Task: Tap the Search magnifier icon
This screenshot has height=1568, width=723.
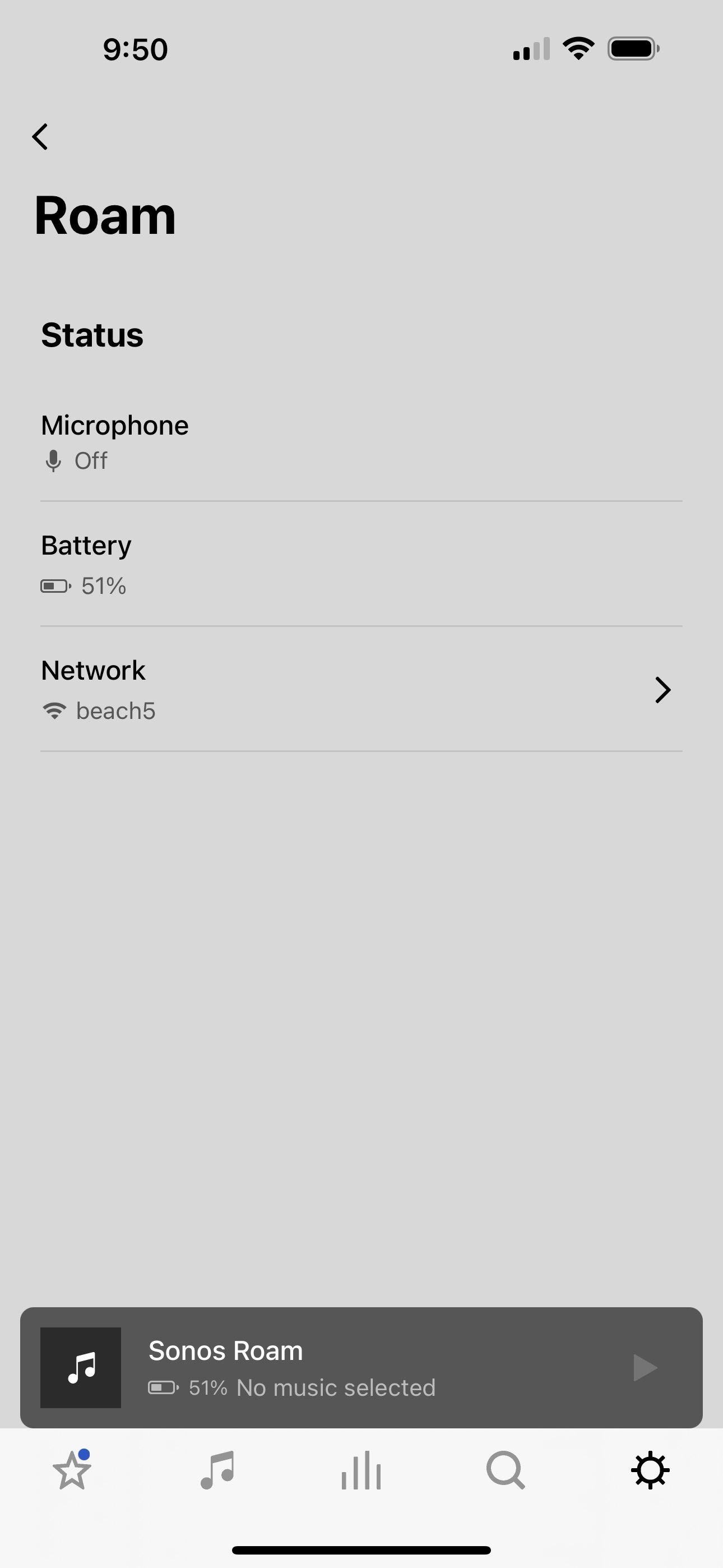Action: coord(505,1470)
